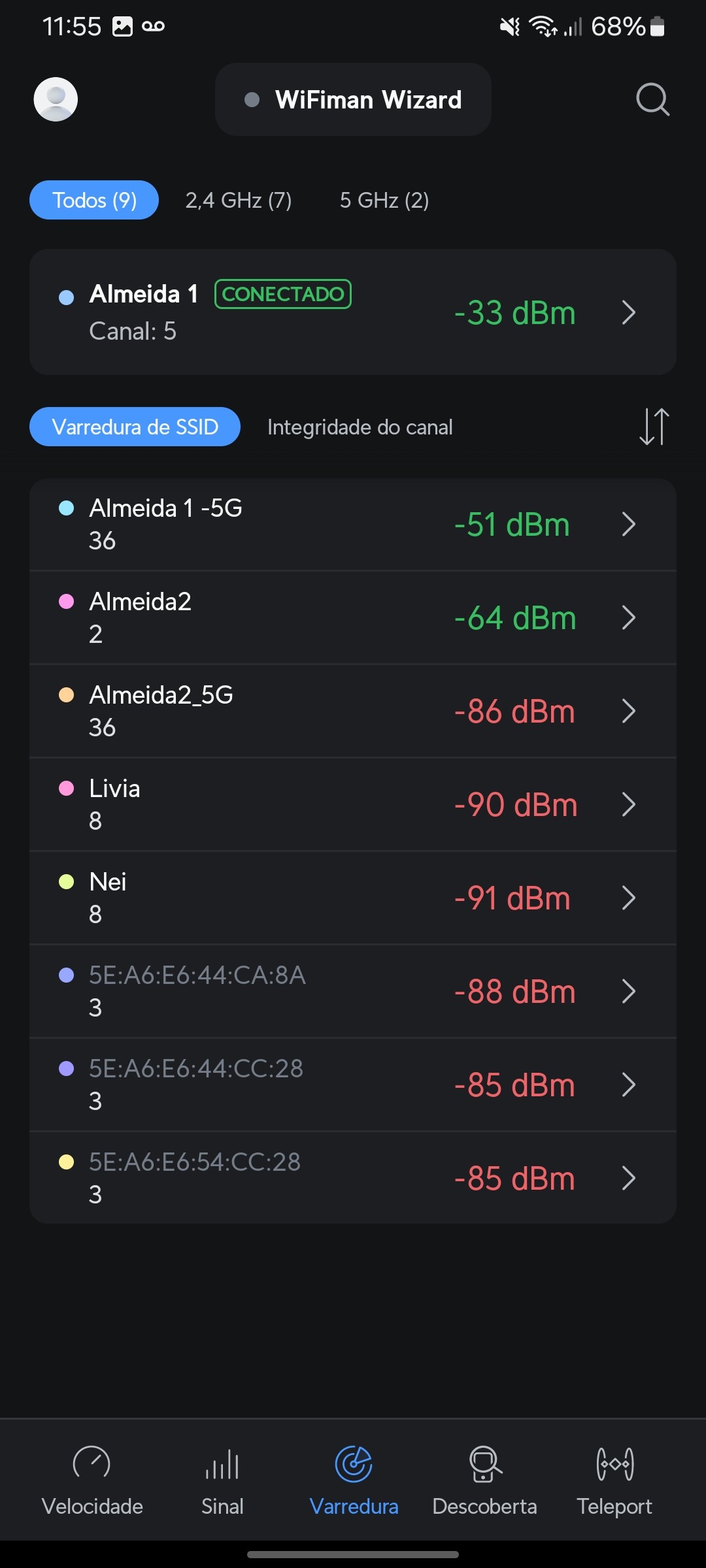The width and height of the screenshot is (706, 1568).
Task: Open the profile avatar
Action: click(56, 99)
